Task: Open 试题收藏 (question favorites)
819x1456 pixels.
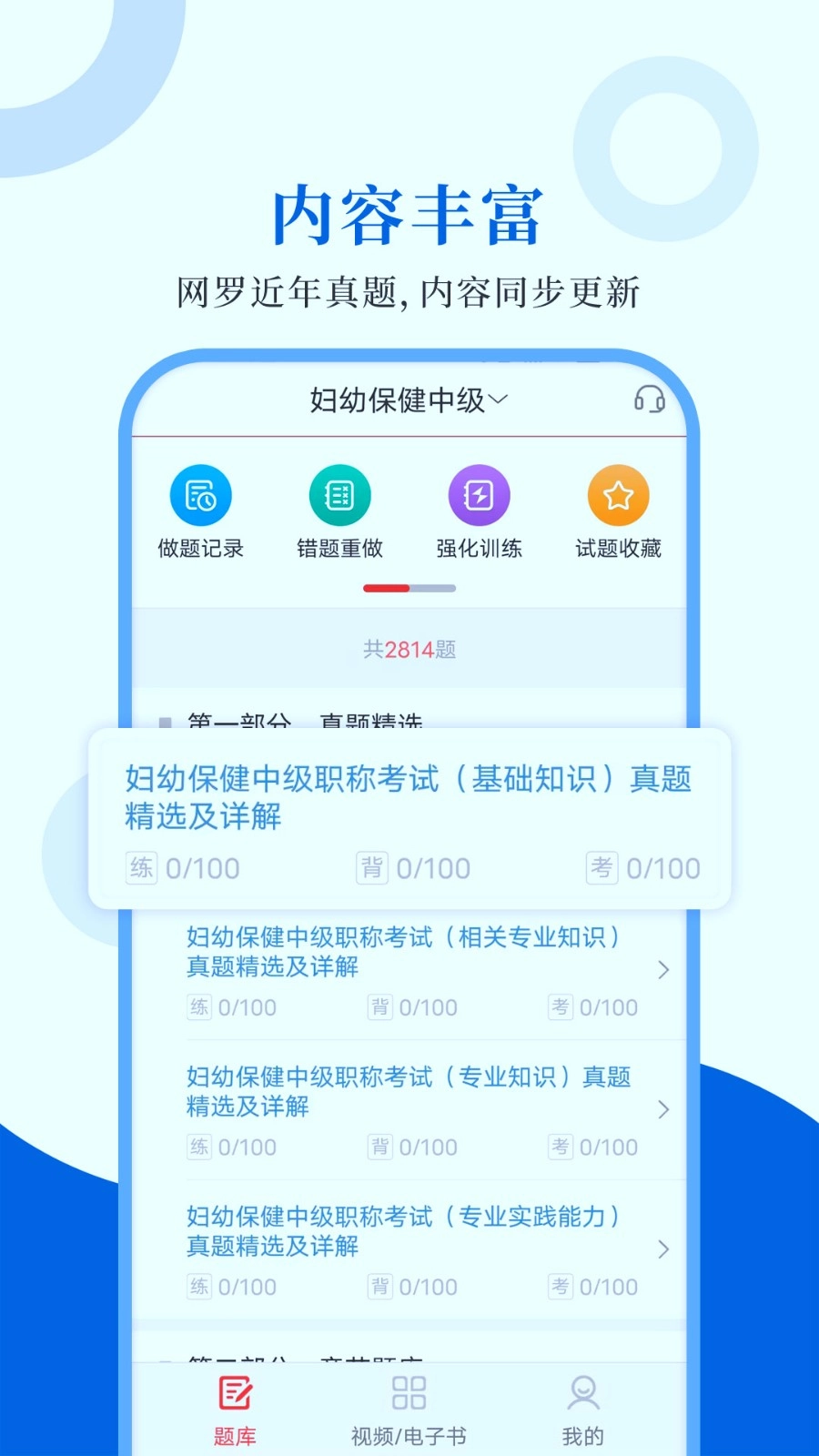Action: [618, 494]
